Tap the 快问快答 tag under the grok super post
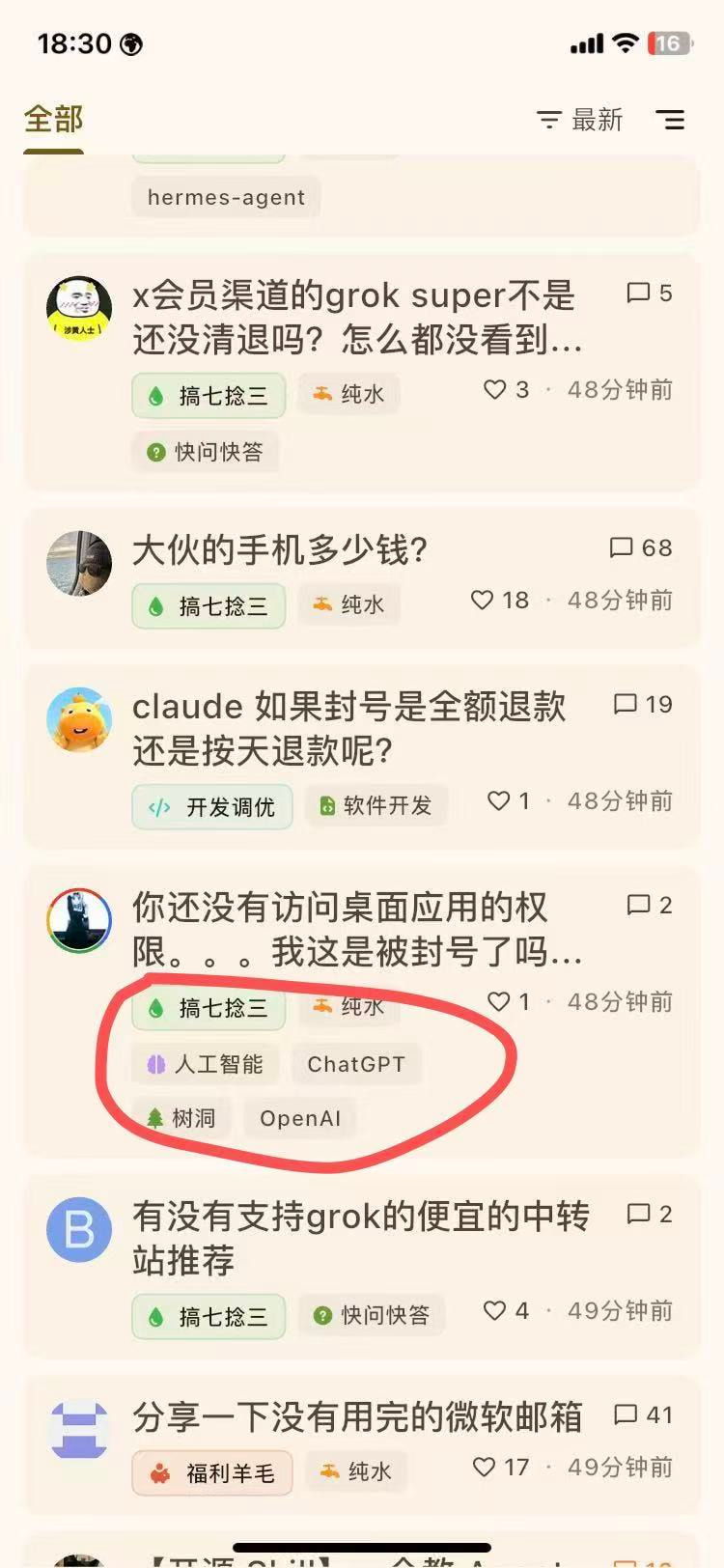The width and height of the screenshot is (724, 1568). 206,452
